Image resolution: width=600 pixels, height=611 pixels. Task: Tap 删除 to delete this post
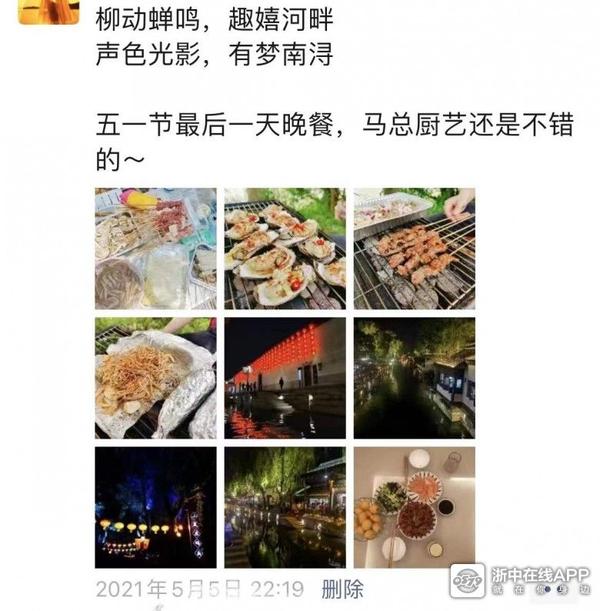pyautogui.click(x=343, y=587)
